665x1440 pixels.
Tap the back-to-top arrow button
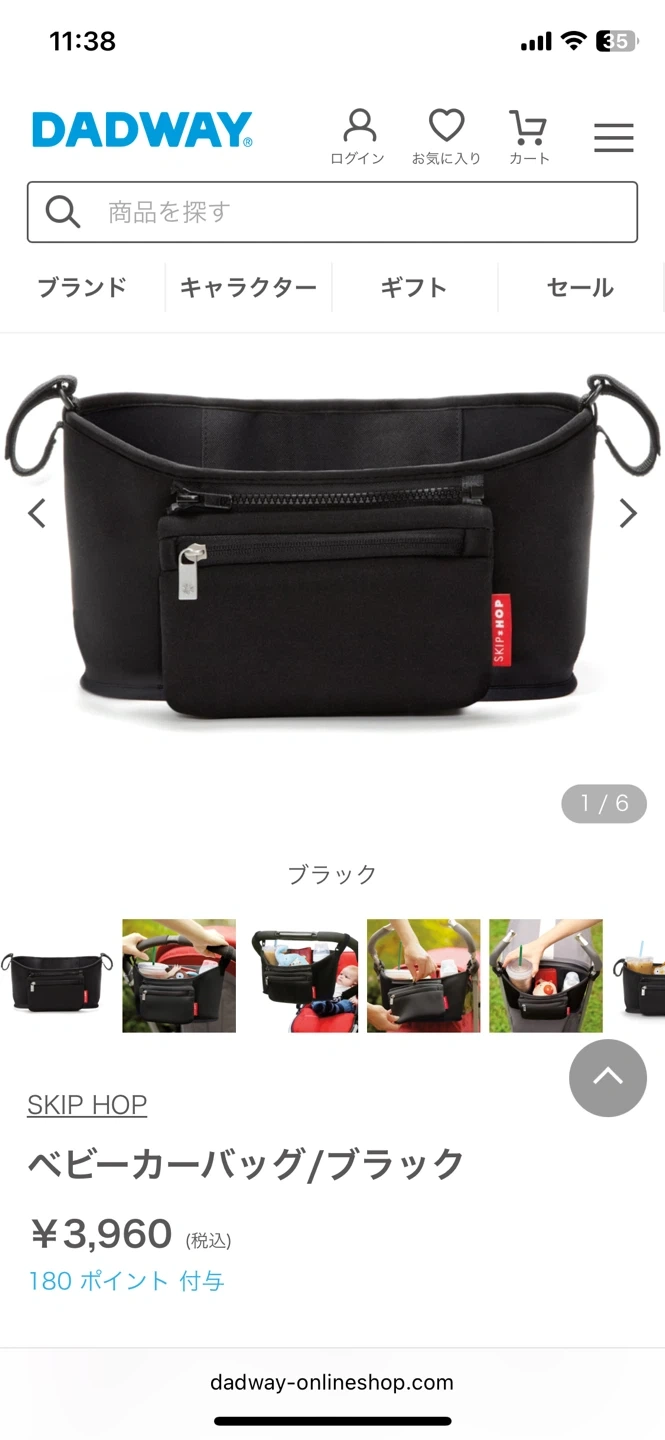click(607, 1078)
